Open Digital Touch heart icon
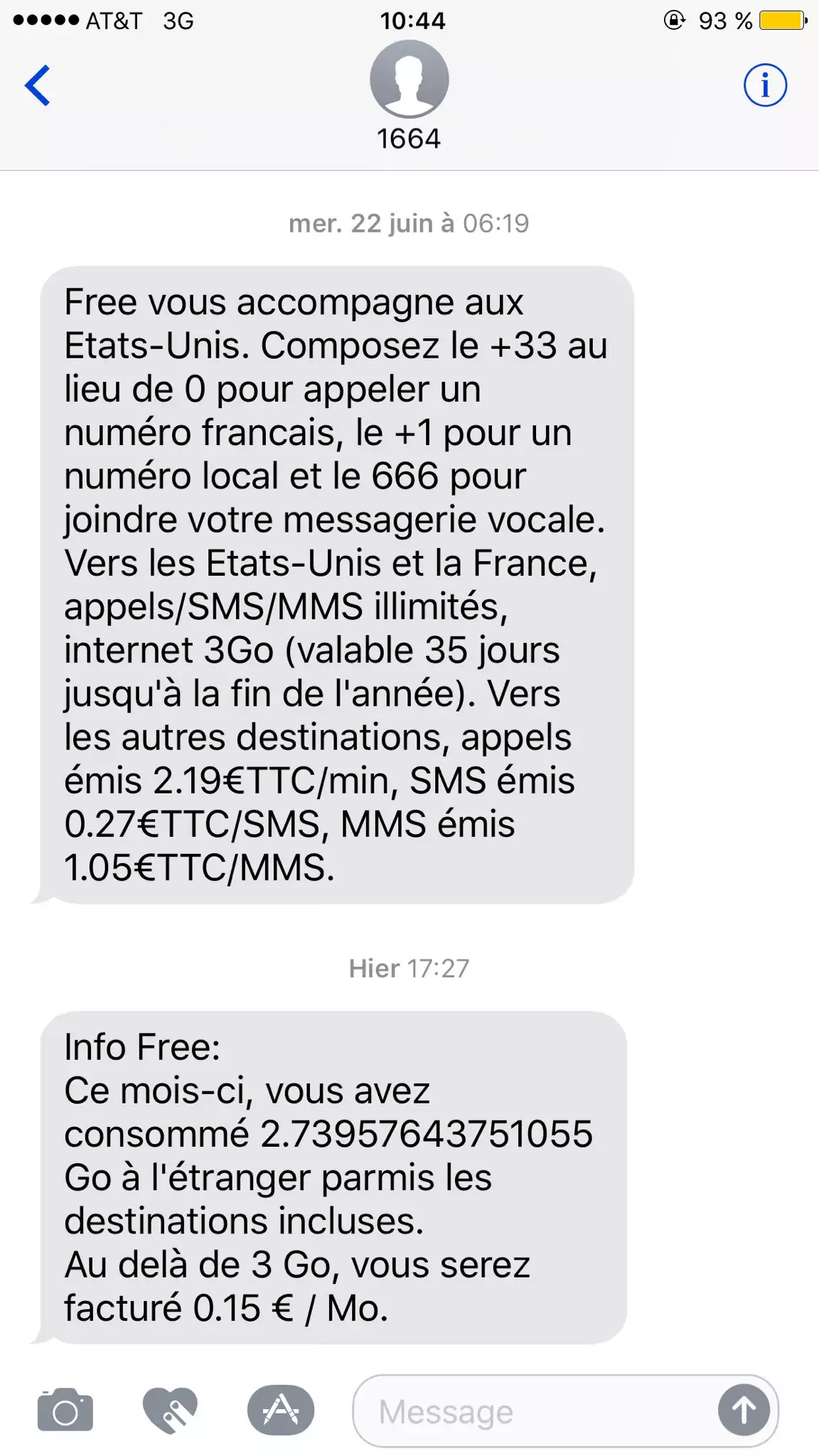819x1456 pixels. pos(171,1410)
